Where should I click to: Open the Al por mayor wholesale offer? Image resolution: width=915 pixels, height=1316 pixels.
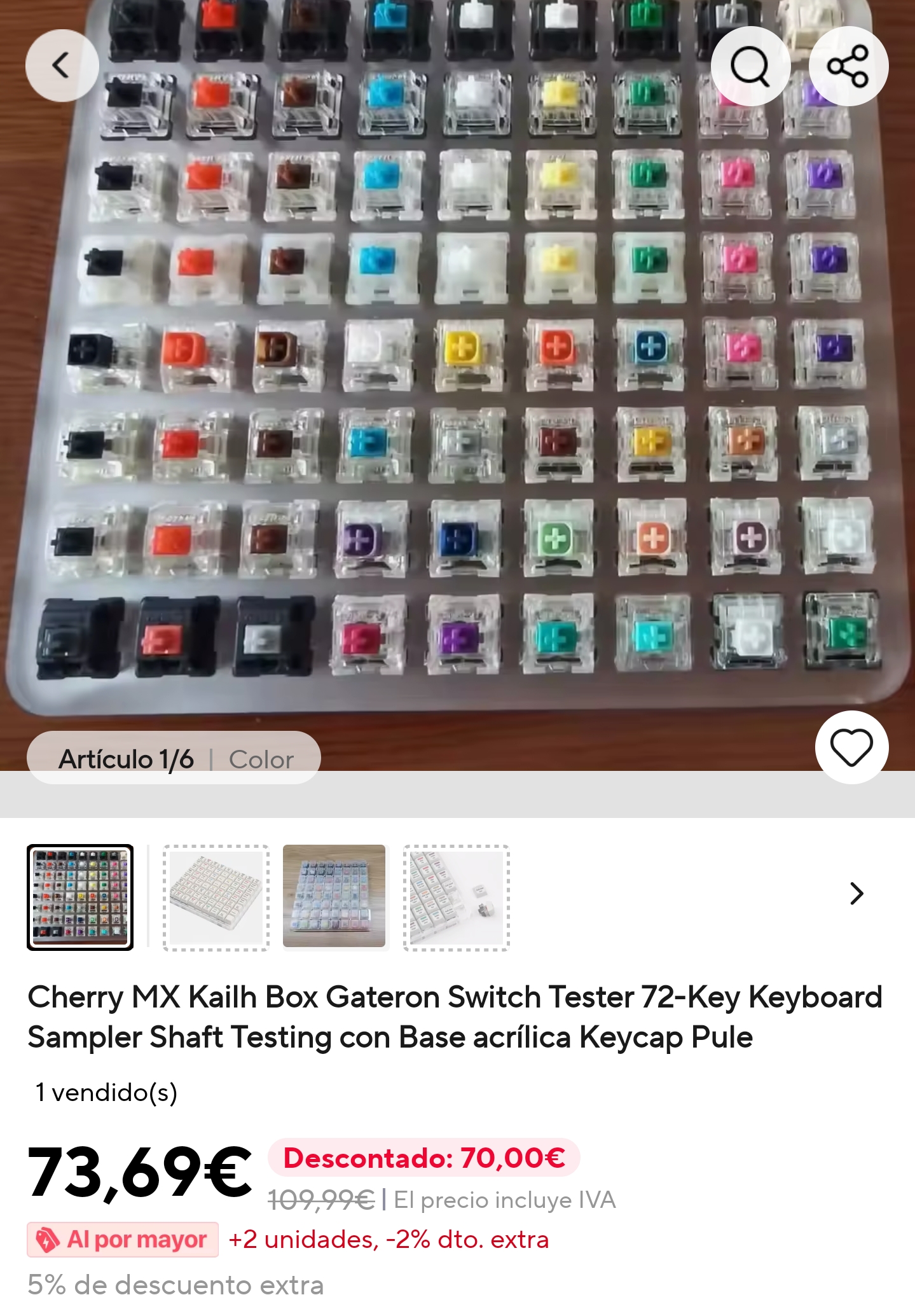pos(123,1239)
